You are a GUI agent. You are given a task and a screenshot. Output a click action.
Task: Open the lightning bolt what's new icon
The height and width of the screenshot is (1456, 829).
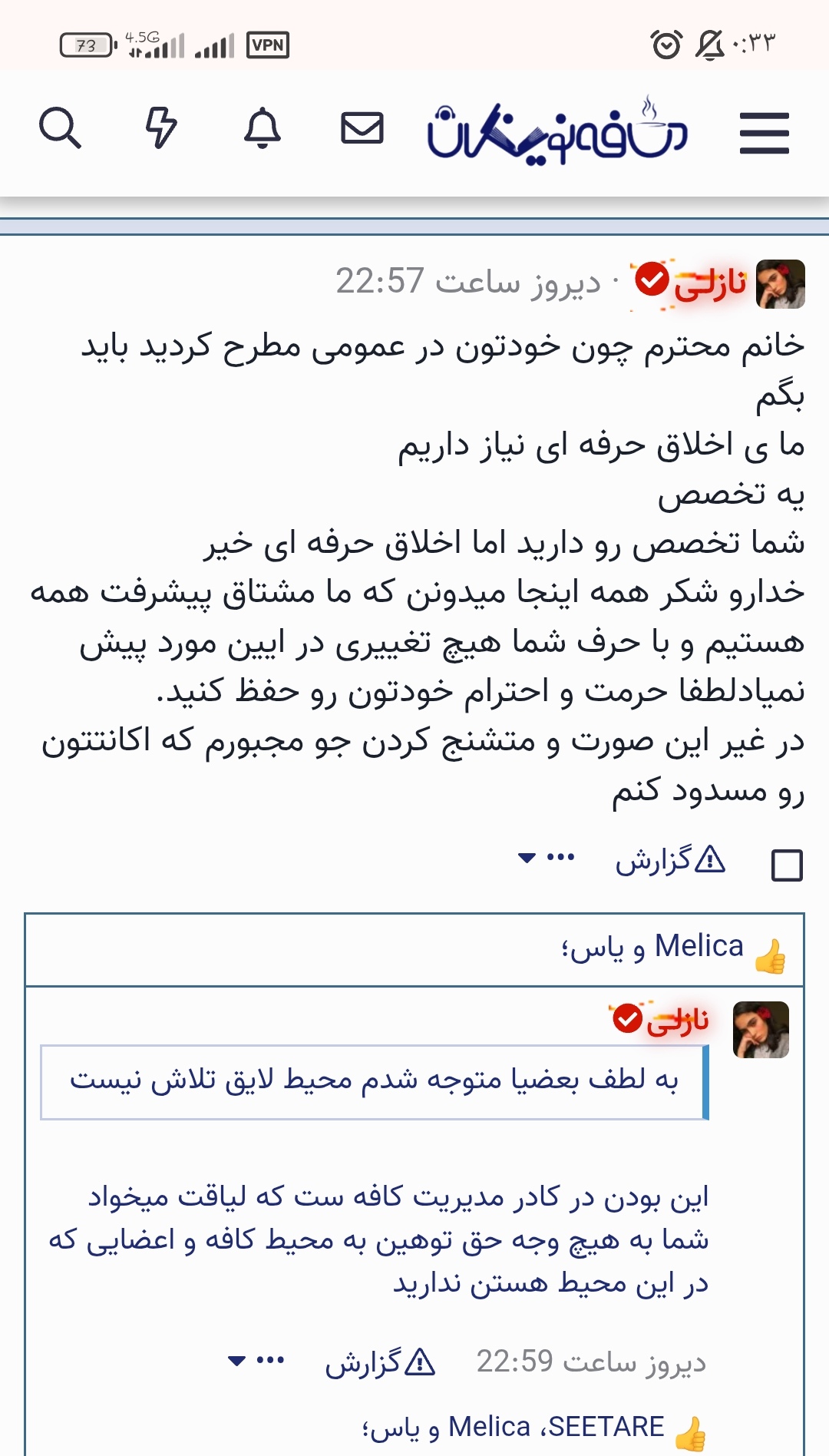pos(161,127)
